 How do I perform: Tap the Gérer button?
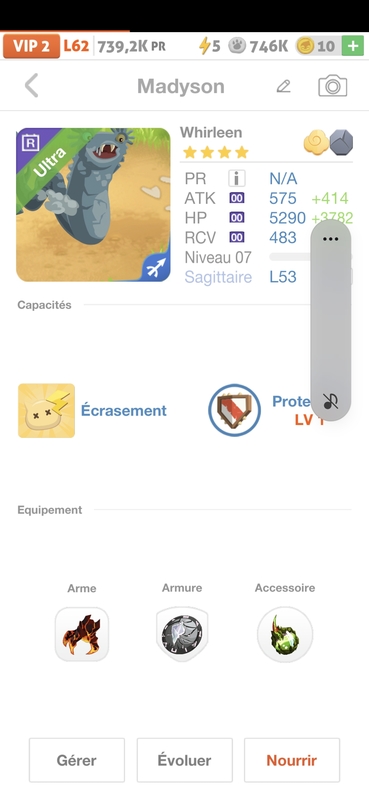coord(77,760)
